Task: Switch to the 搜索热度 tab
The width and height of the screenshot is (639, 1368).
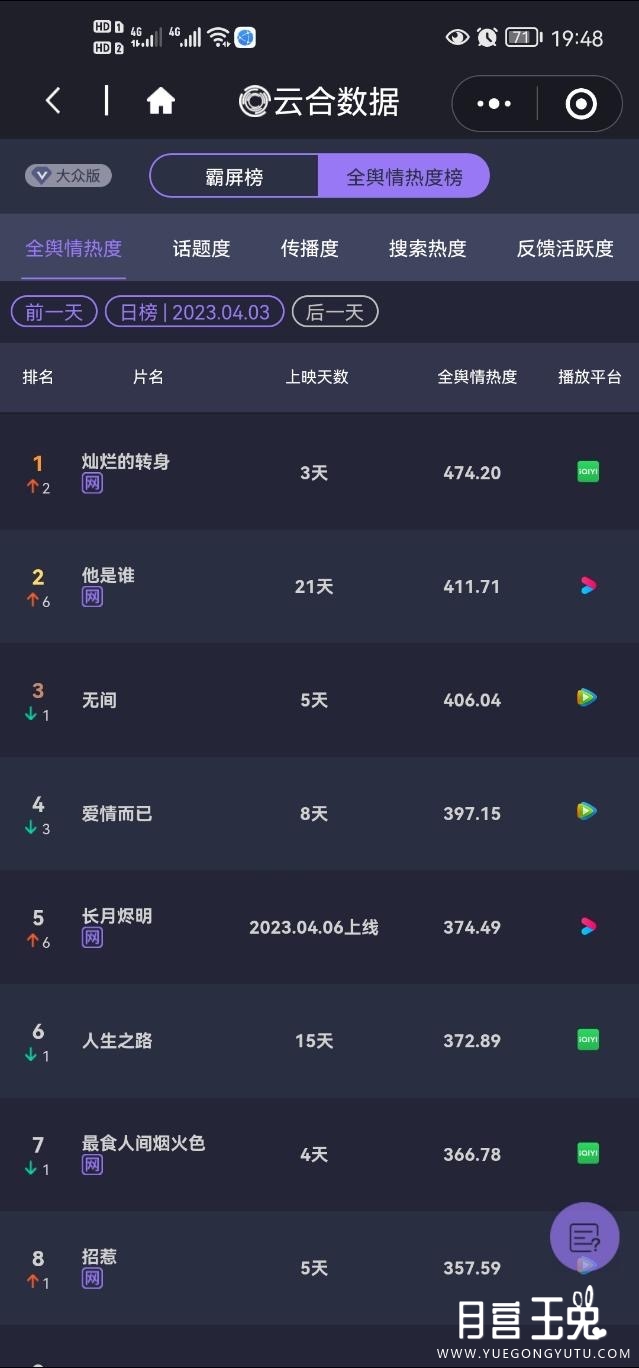Action: 427,249
